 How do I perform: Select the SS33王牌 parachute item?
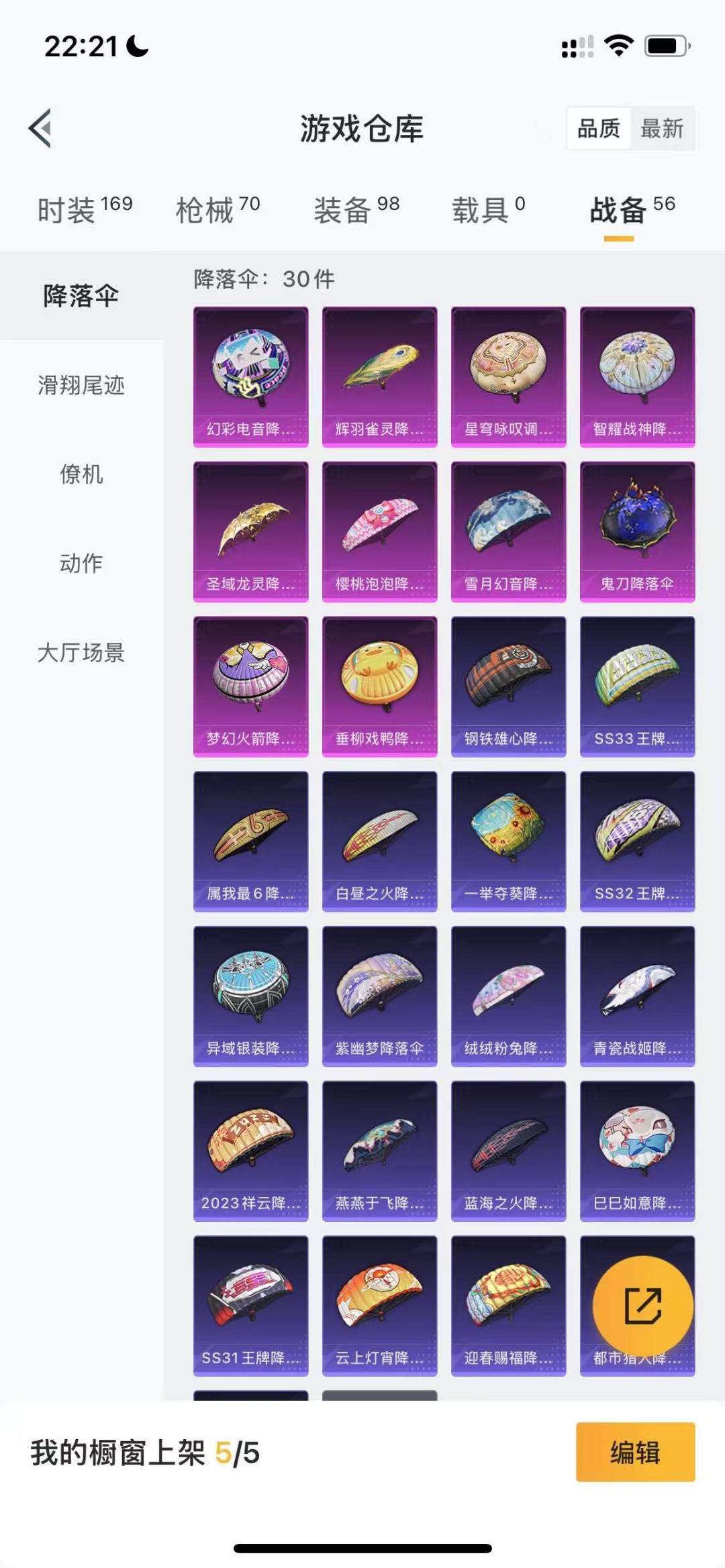coord(637,687)
